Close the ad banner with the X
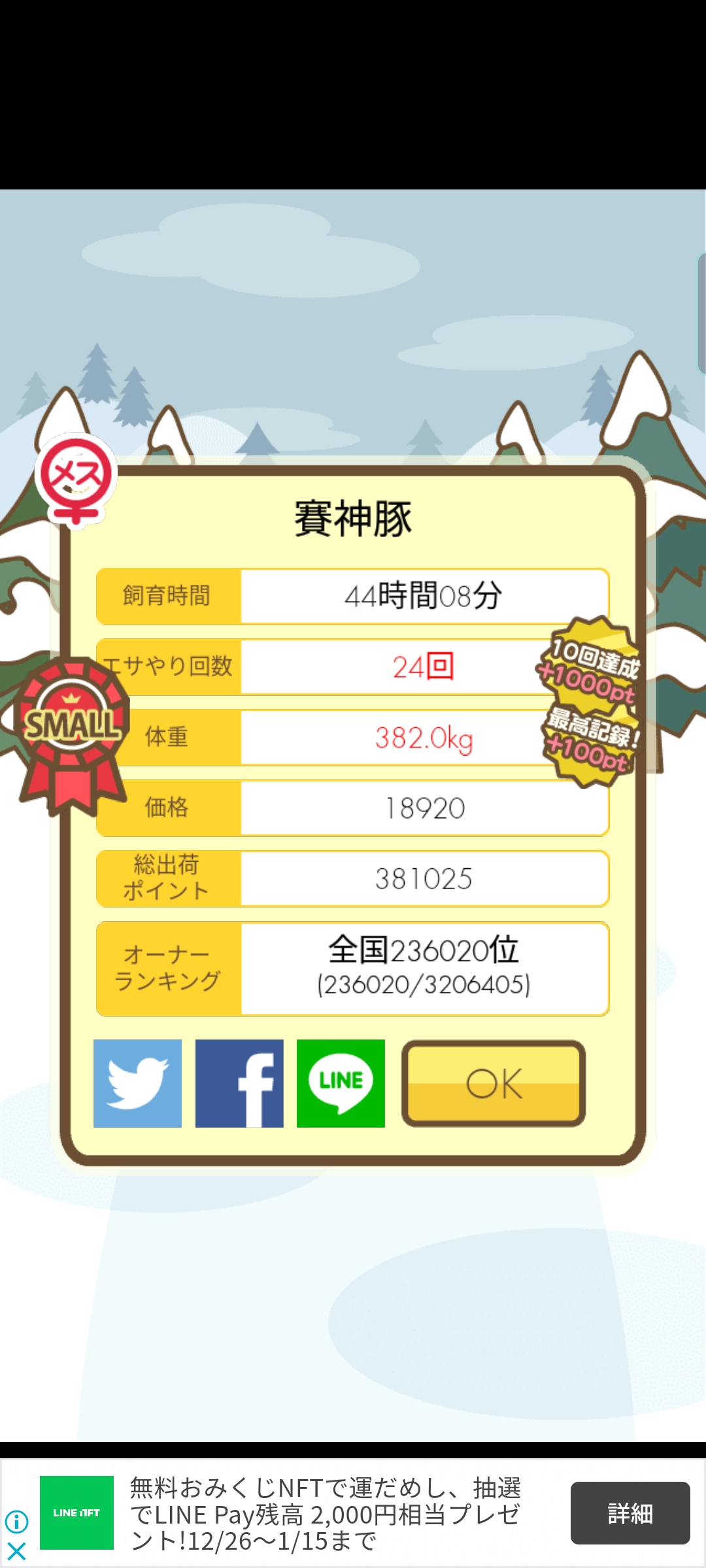706x1568 pixels. pos(16,1550)
